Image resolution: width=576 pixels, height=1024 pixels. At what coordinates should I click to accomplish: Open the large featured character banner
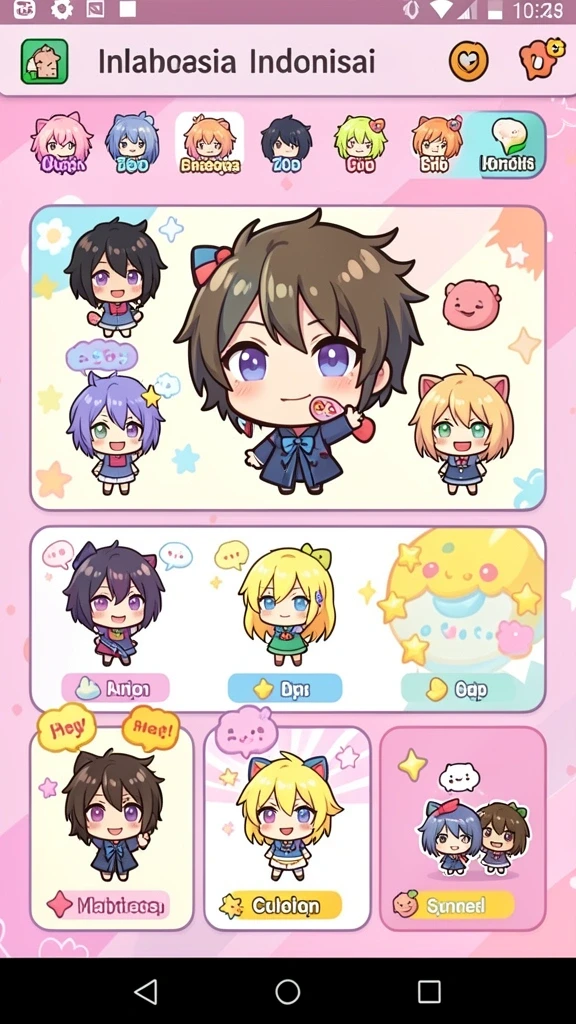pos(288,358)
